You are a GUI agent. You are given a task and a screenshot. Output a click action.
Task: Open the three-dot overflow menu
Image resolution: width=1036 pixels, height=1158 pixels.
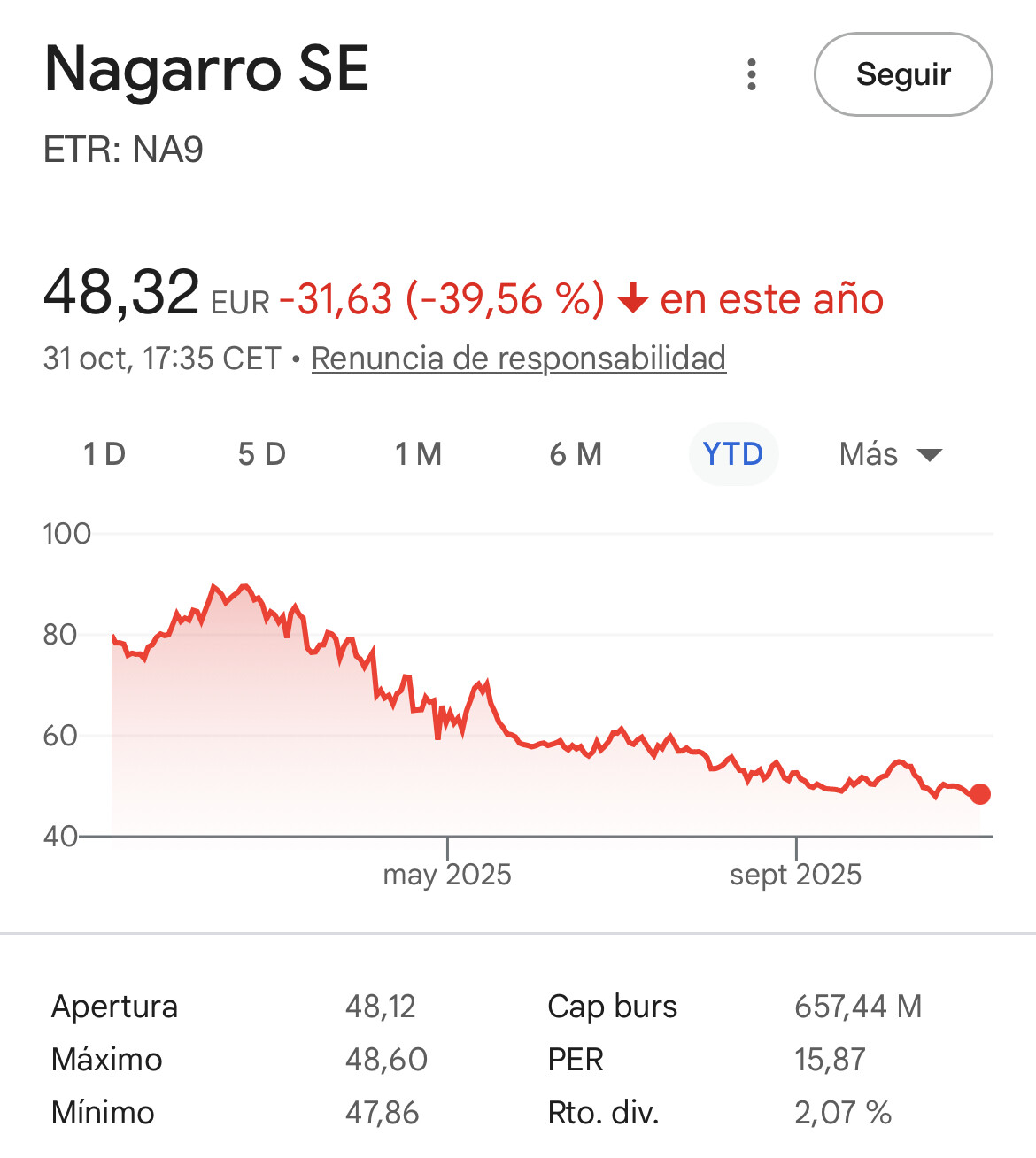(752, 74)
